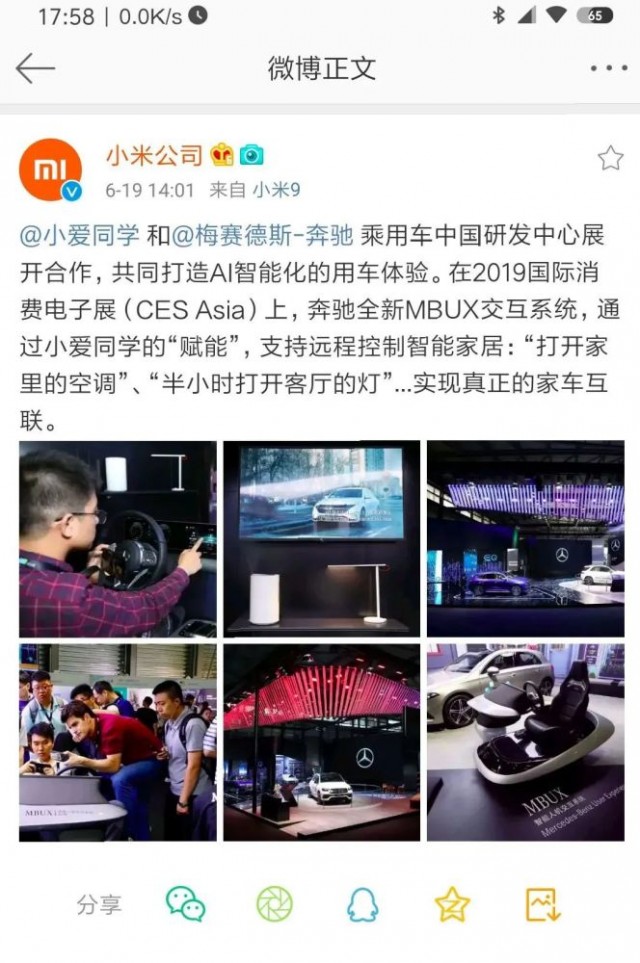Open the @梅赛德斯-奔驰 mention
This screenshot has height=963, width=640.
264,236
